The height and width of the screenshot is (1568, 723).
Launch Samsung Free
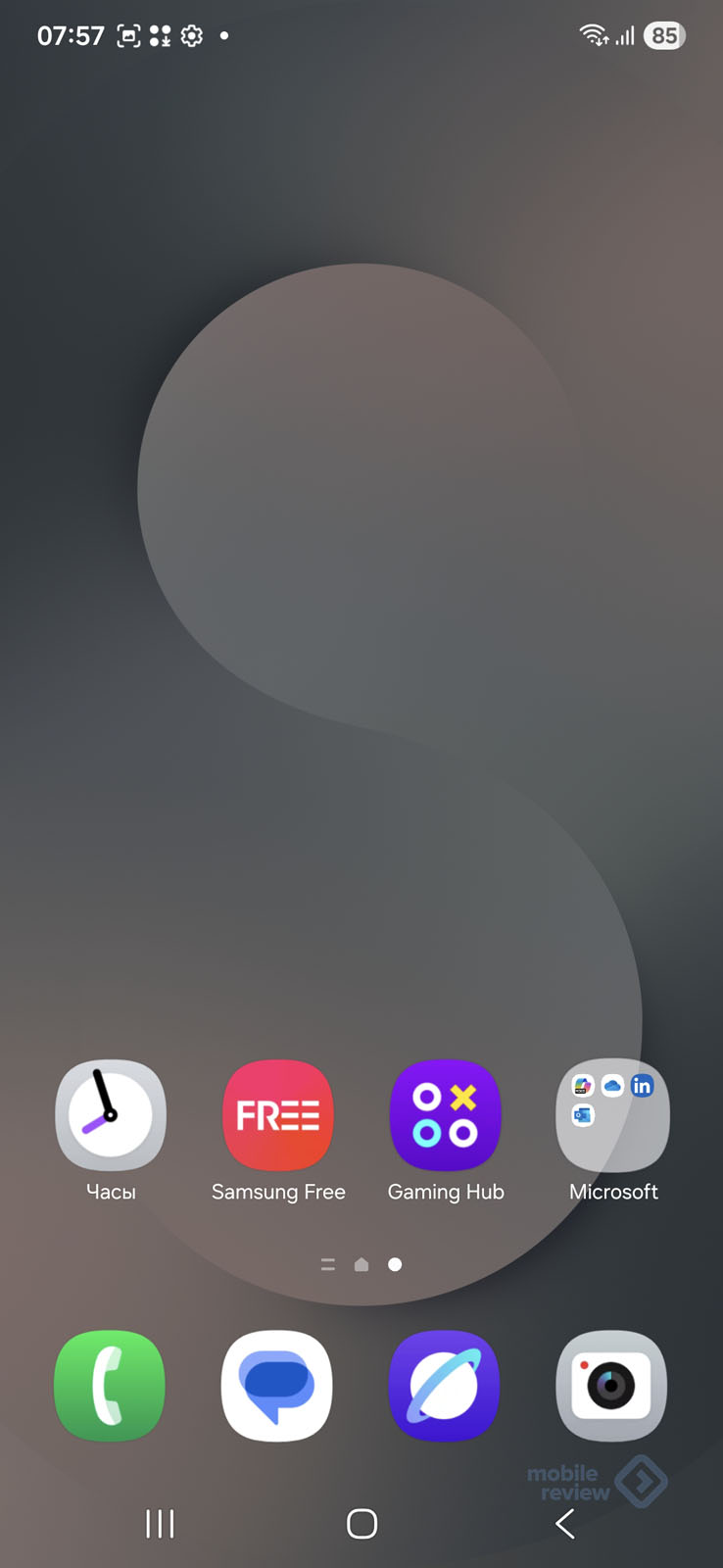(278, 1115)
